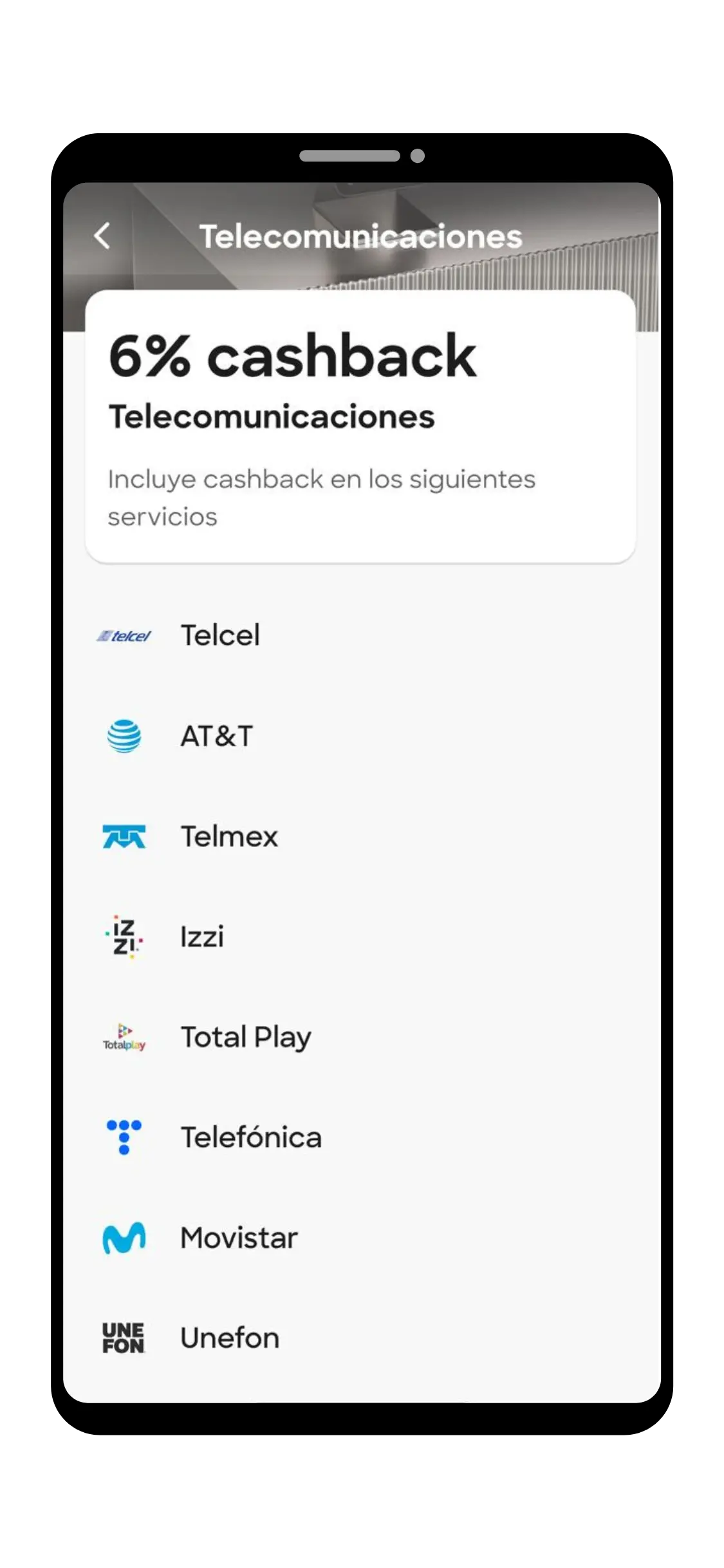Image resolution: width=724 pixels, height=1568 pixels.
Task: Tap the Telecomunicaciones header title
Action: (362, 236)
